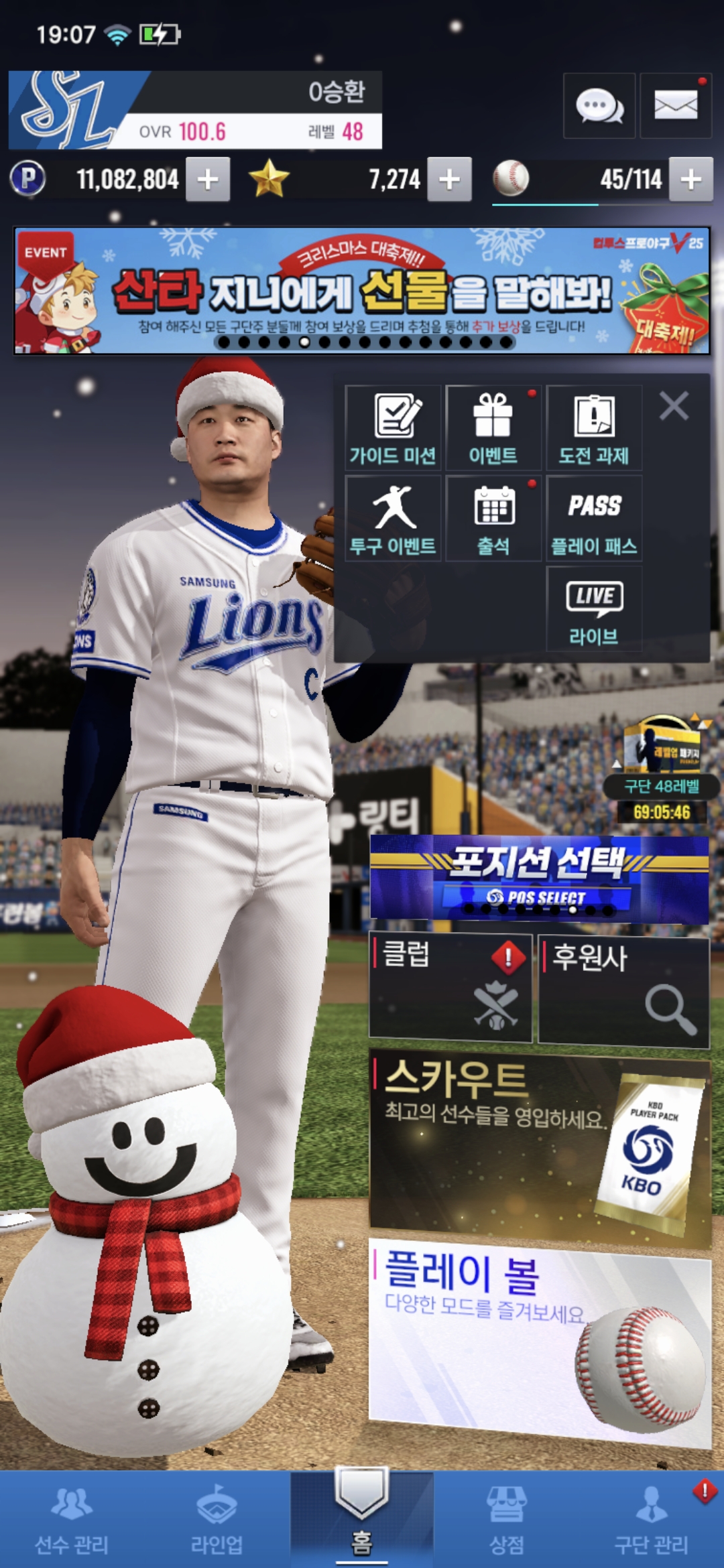The image size is (724, 1568).
Task: Open the 산타 지니 Christmas event banner
Action: tap(362, 290)
